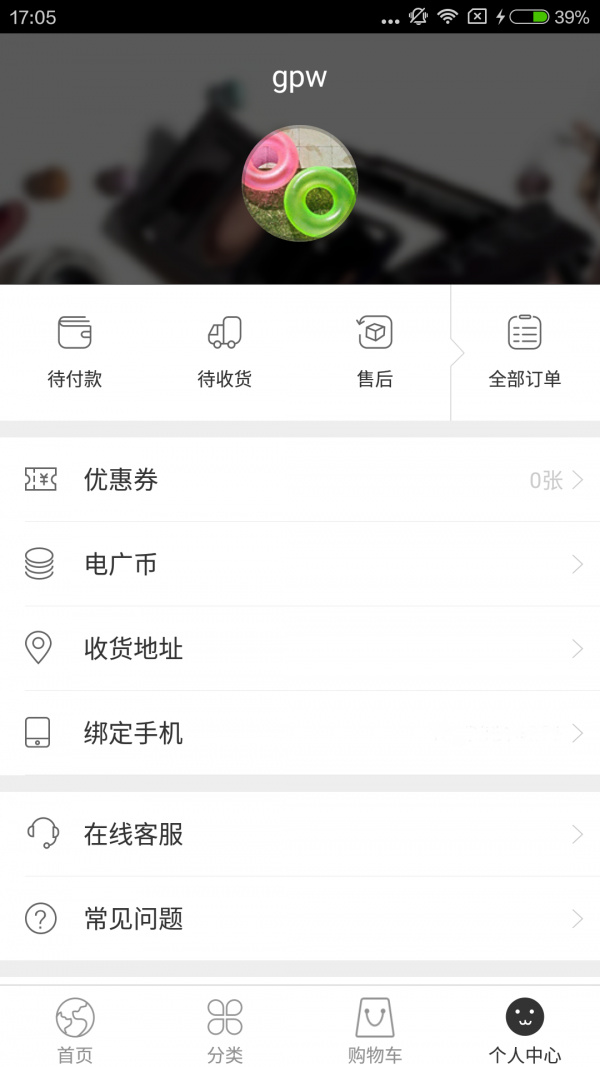
Task: Open 常见问题 FAQ row
Action: click(x=300, y=918)
